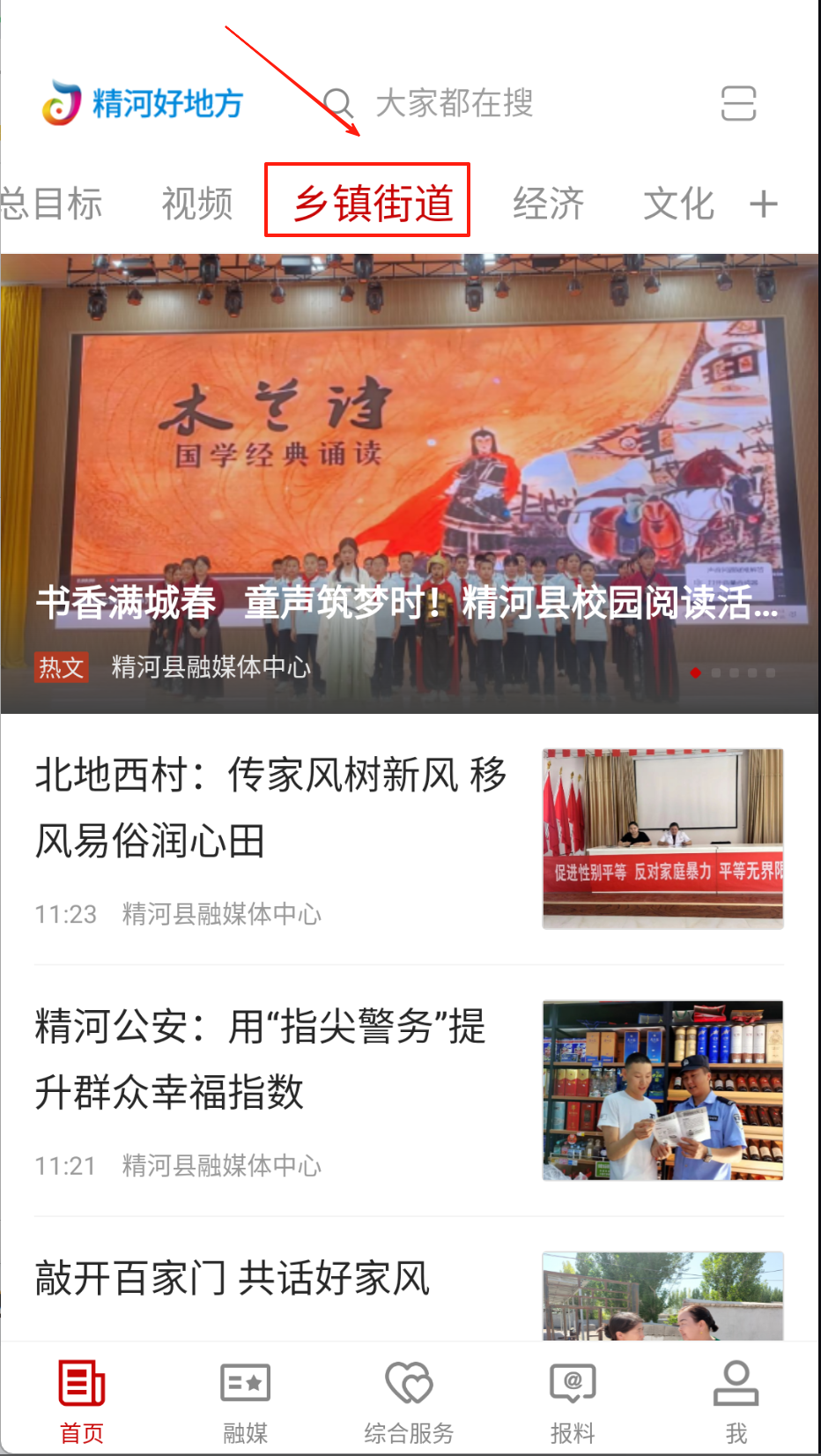The image size is (821, 1456).
Task: Open the 敲开百家门 共话好家风 article
Action: tap(233, 1278)
